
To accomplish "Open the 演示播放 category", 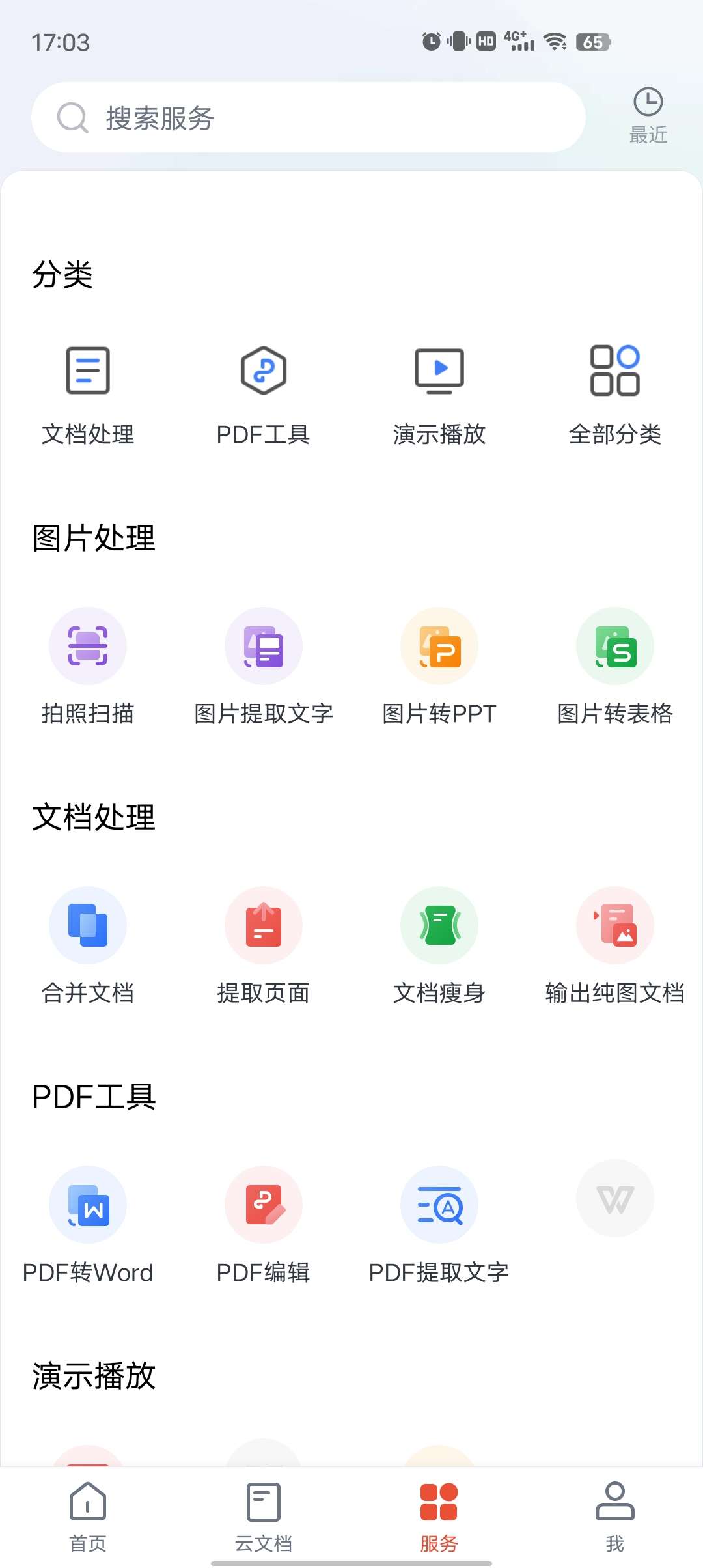I will [x=439, y=391].
